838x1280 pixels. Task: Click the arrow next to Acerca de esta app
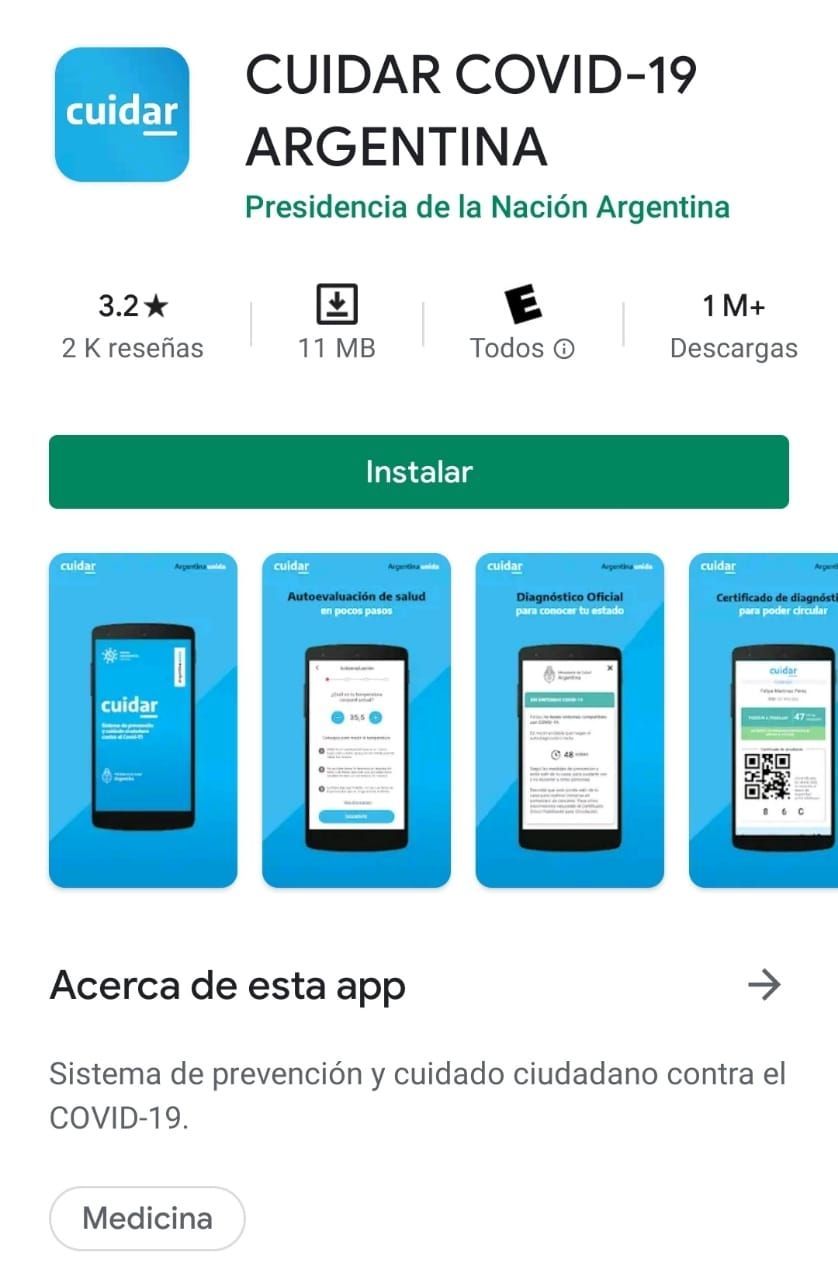tap(765, 985)
